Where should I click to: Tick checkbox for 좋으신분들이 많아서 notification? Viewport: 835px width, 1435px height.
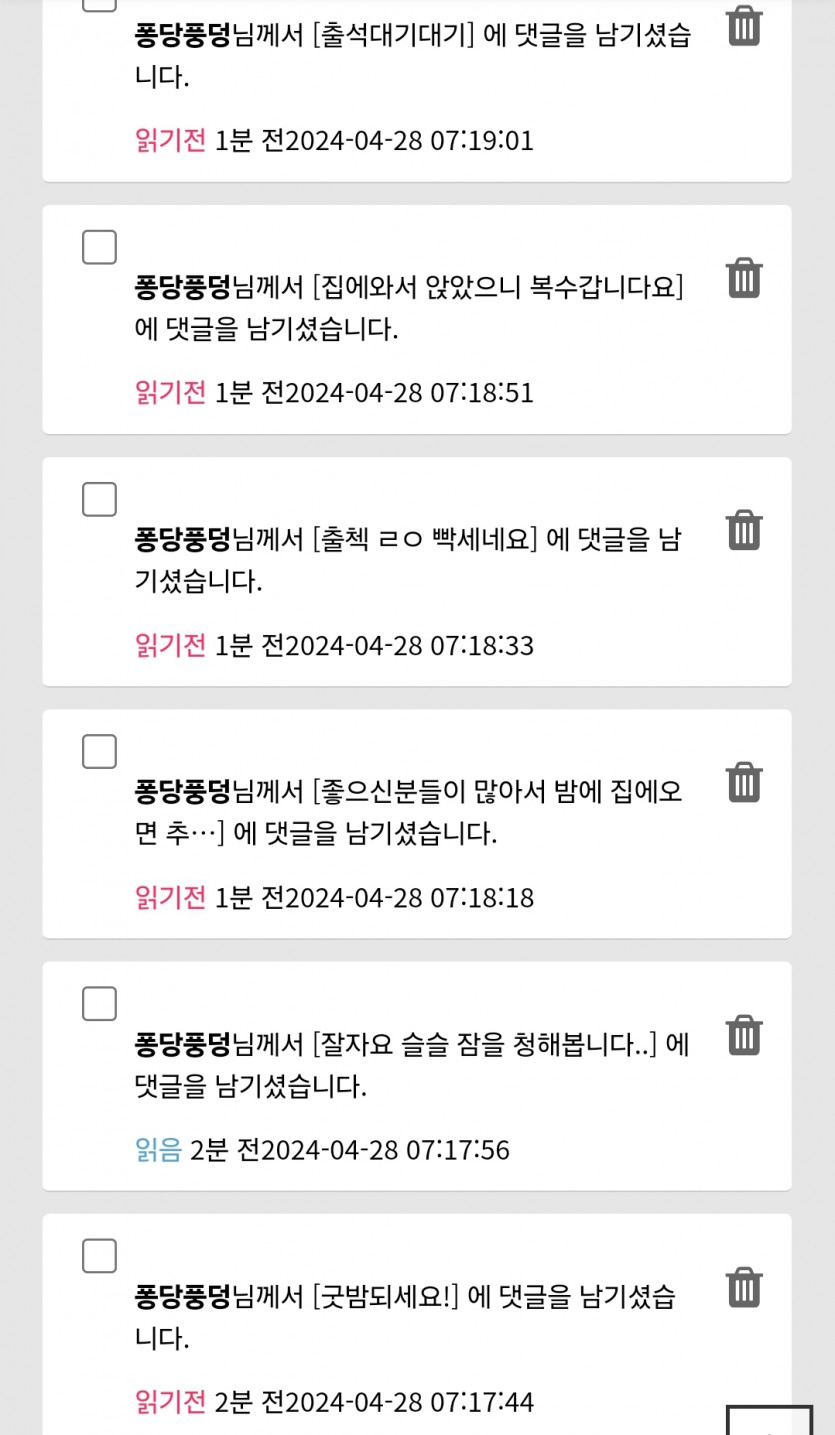(99, 751)
